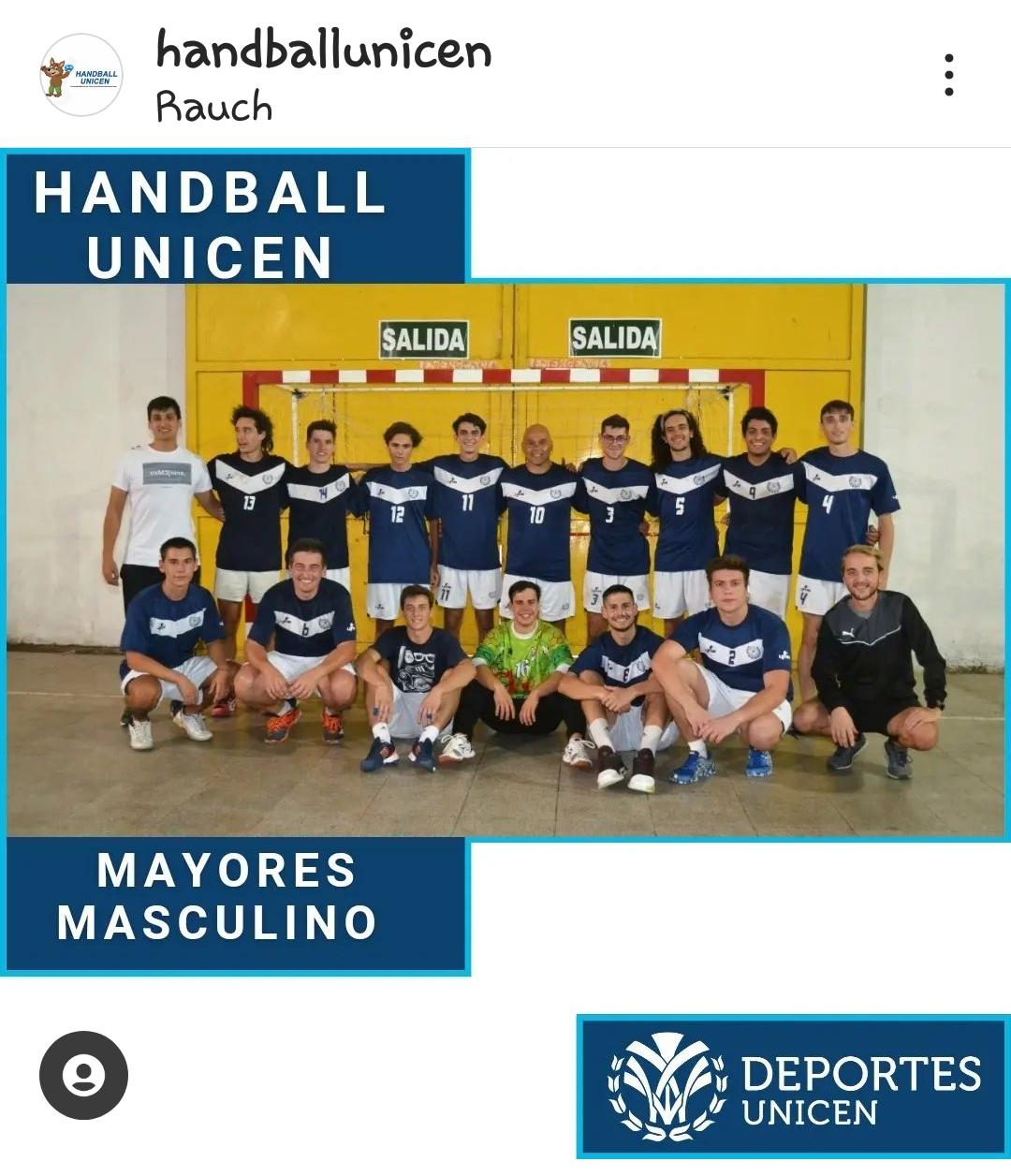Open the handballunicen profile picture
1011x1176 pixels.
(81, 75)
